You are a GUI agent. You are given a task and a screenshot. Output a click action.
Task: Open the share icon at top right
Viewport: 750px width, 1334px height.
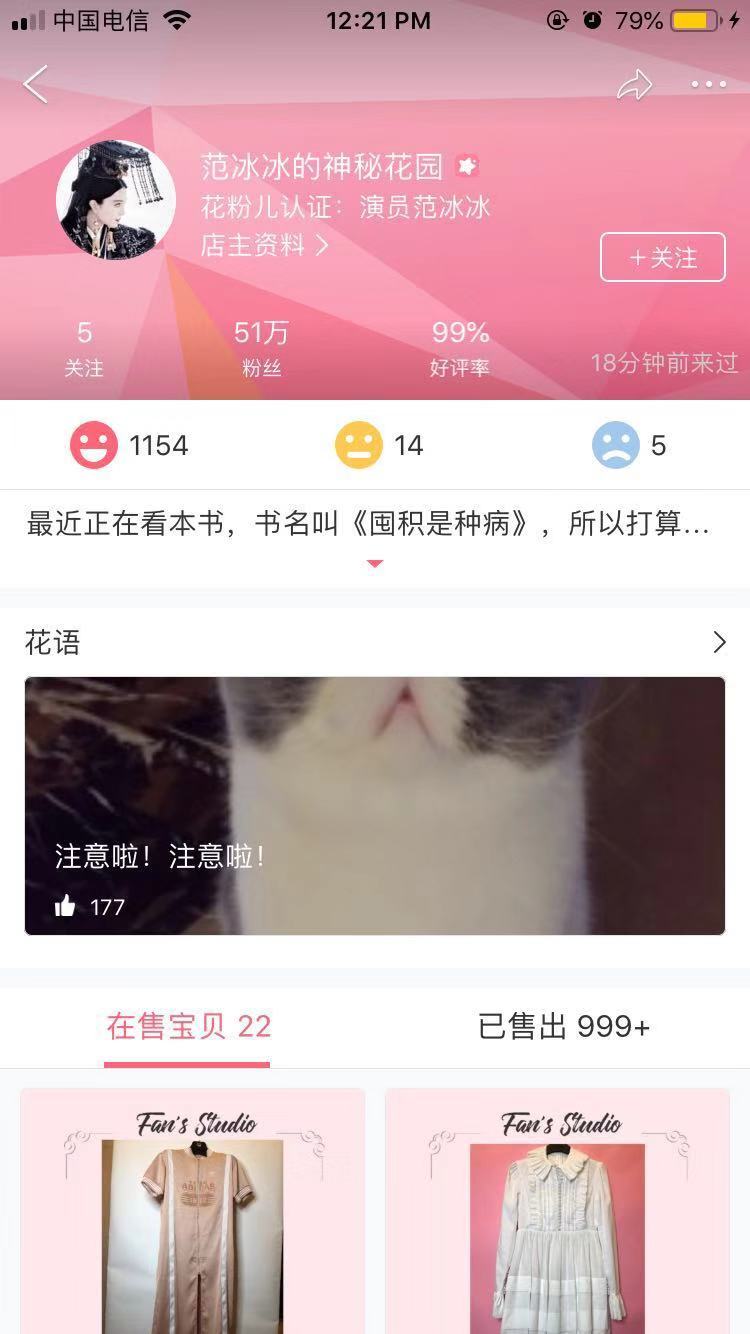coord(637,85)
